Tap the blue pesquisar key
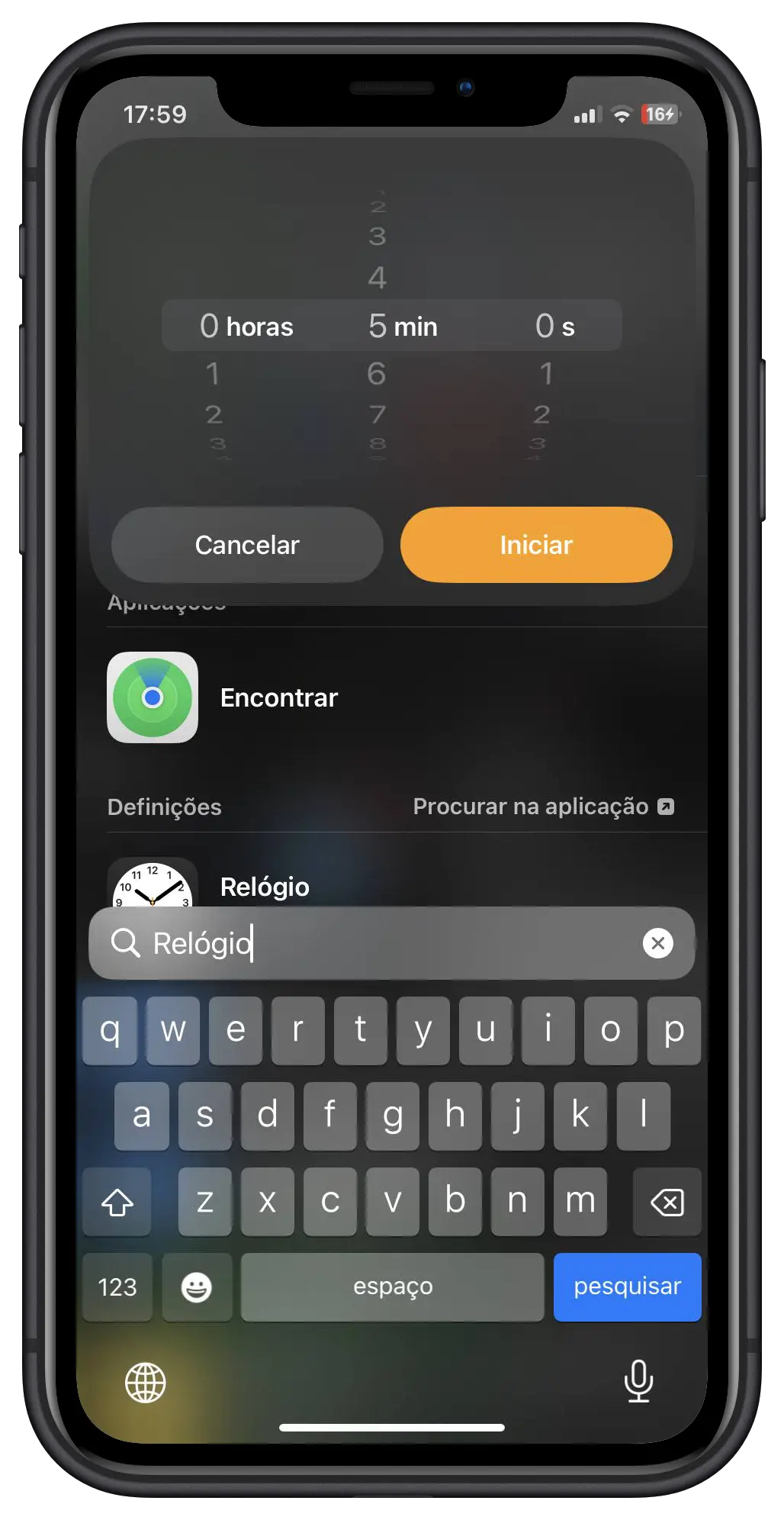784x1520 pixels. coord(627,1287)
